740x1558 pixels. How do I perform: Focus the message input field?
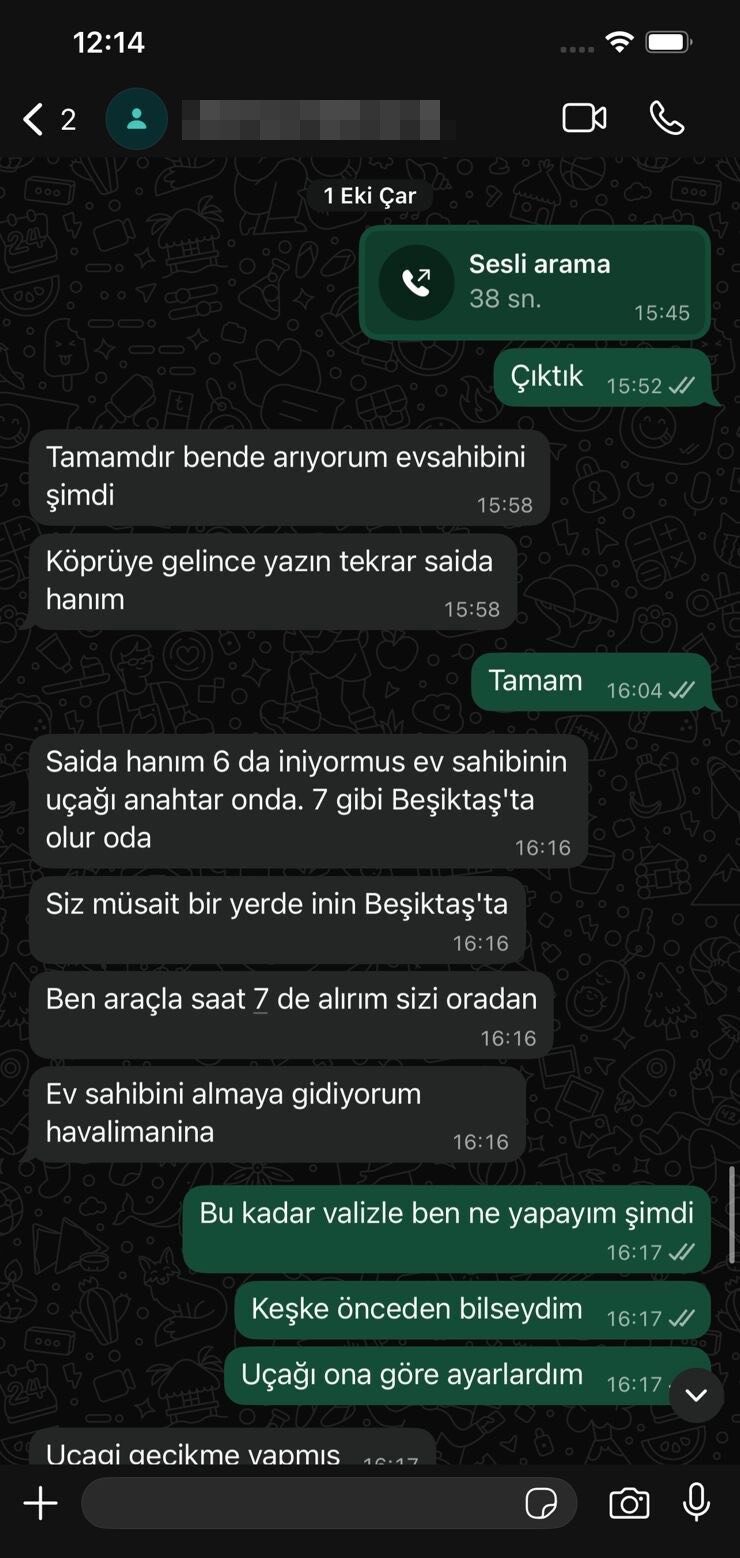[x=300, y=1503]
